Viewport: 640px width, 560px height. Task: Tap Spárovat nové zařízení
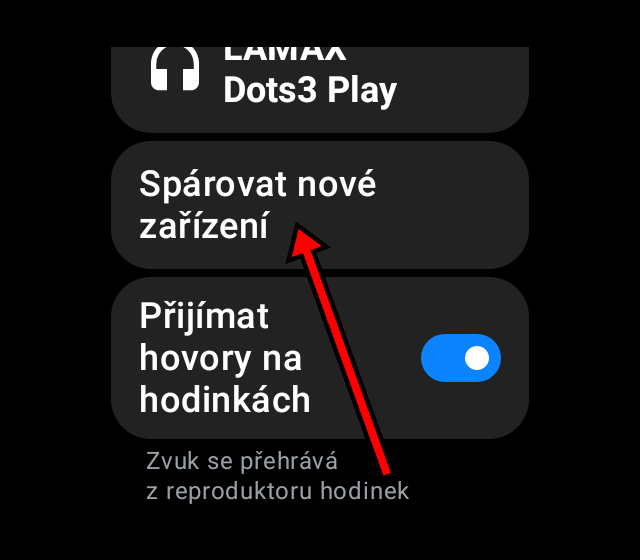click(318, 205)
